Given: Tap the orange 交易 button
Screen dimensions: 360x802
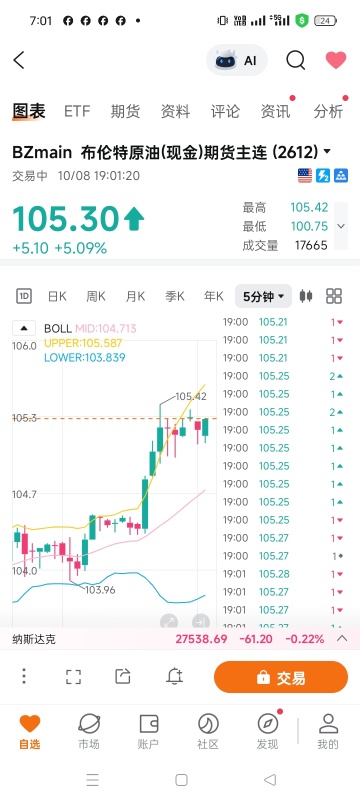Looking at the screenshot, I should (281, 678).
